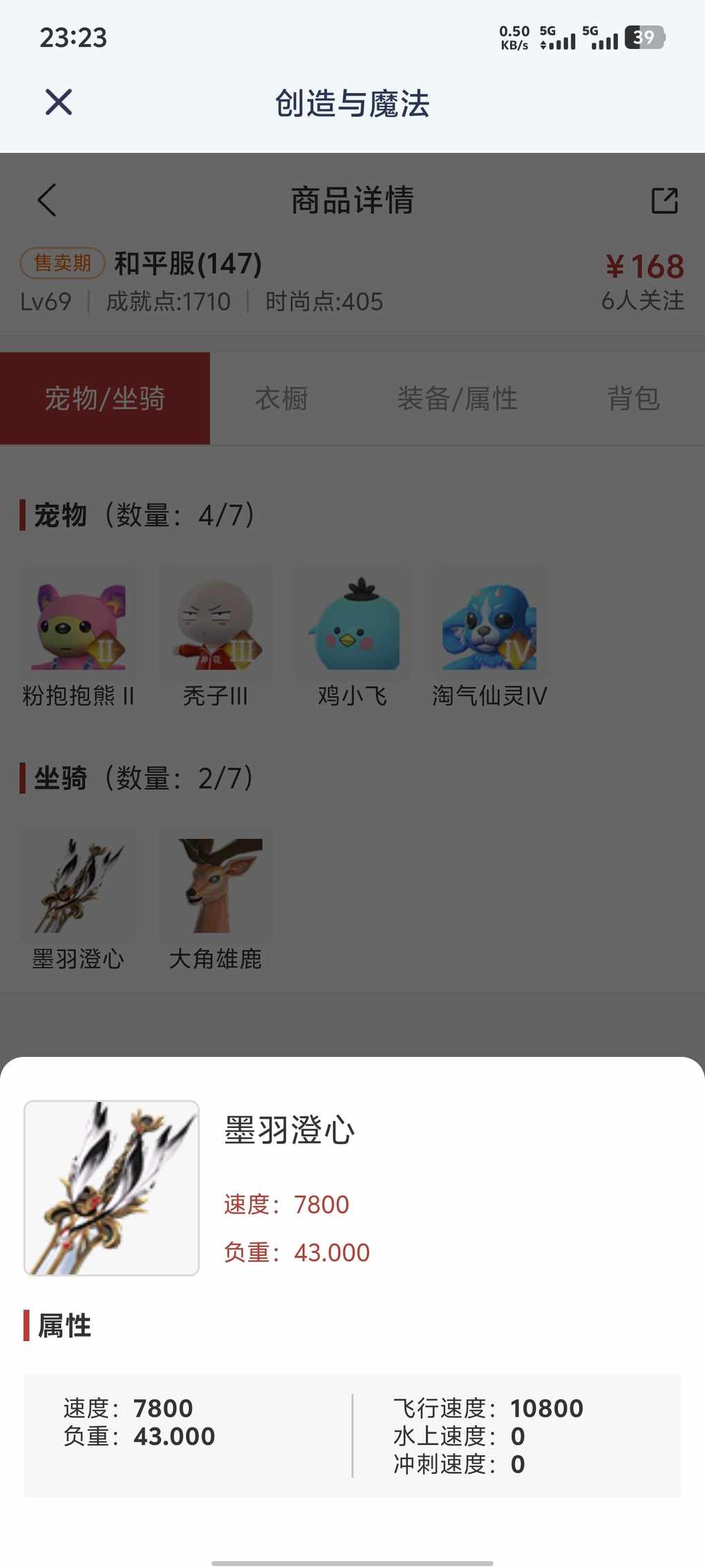The height and width of the screenshot is (1568, 705).
Task: Tap the 墨羽澄心 mount tile
Action: point(78,887)
